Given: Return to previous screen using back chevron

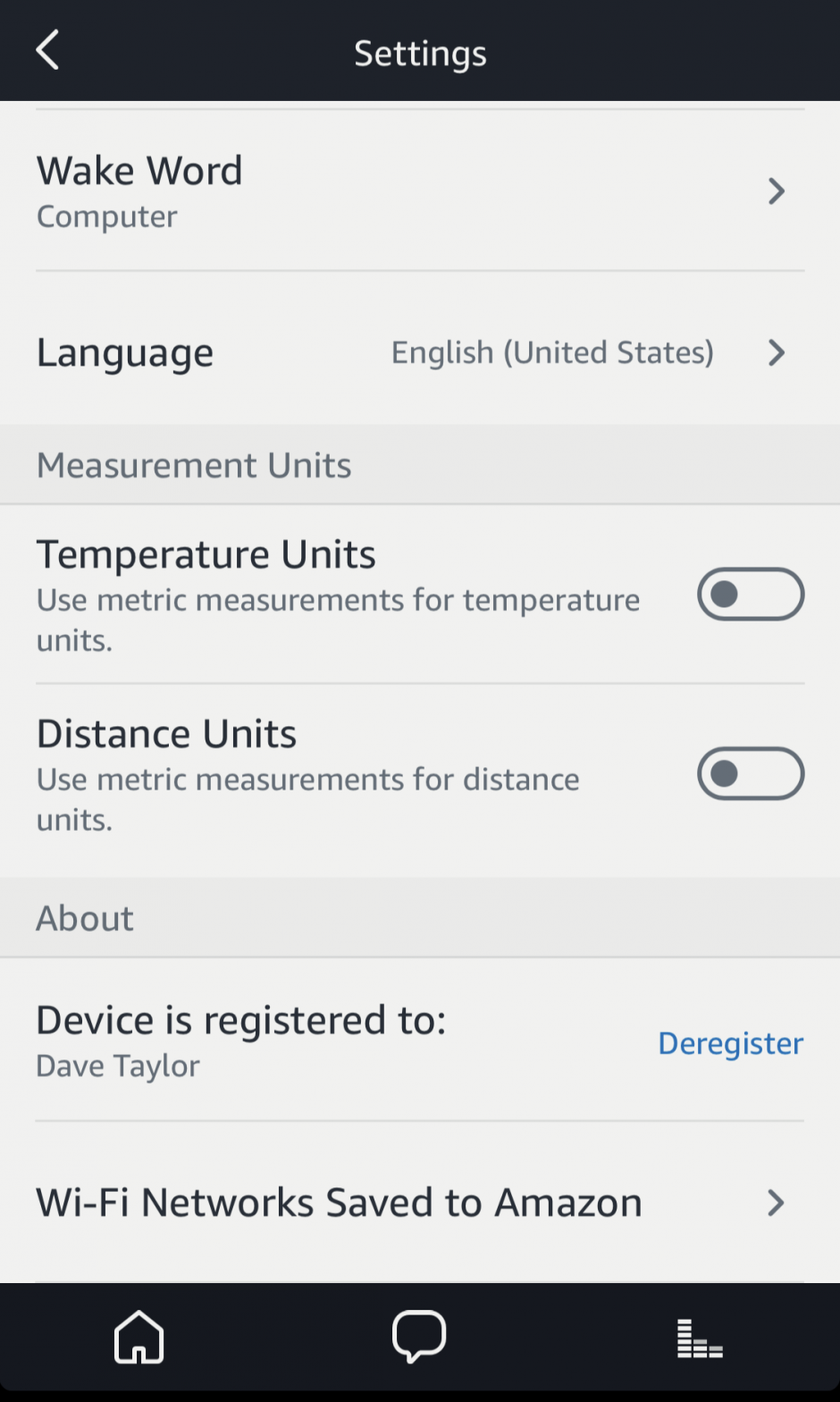Looking at the screenshot, I should [46, 50].
